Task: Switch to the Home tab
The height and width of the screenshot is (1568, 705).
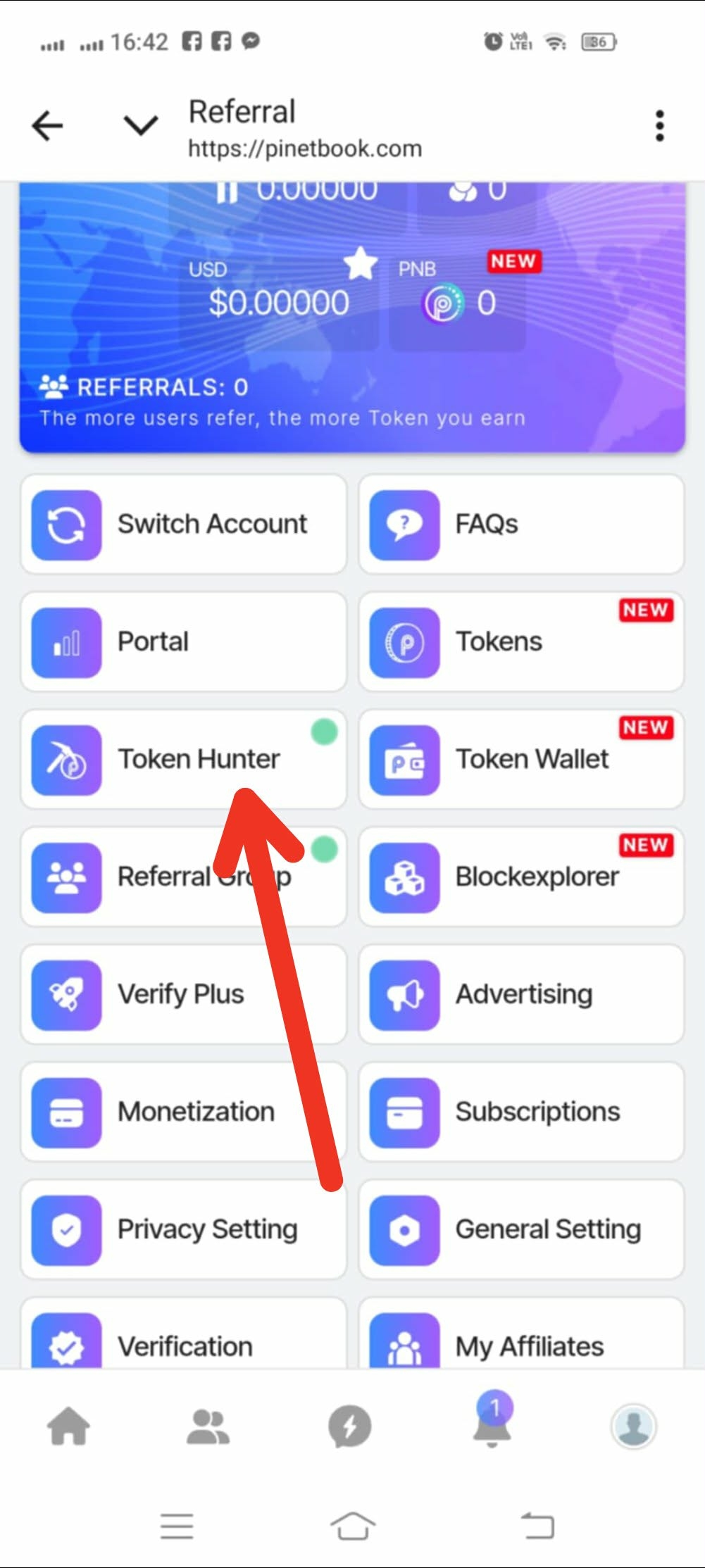Action: tap(68, 1426)
